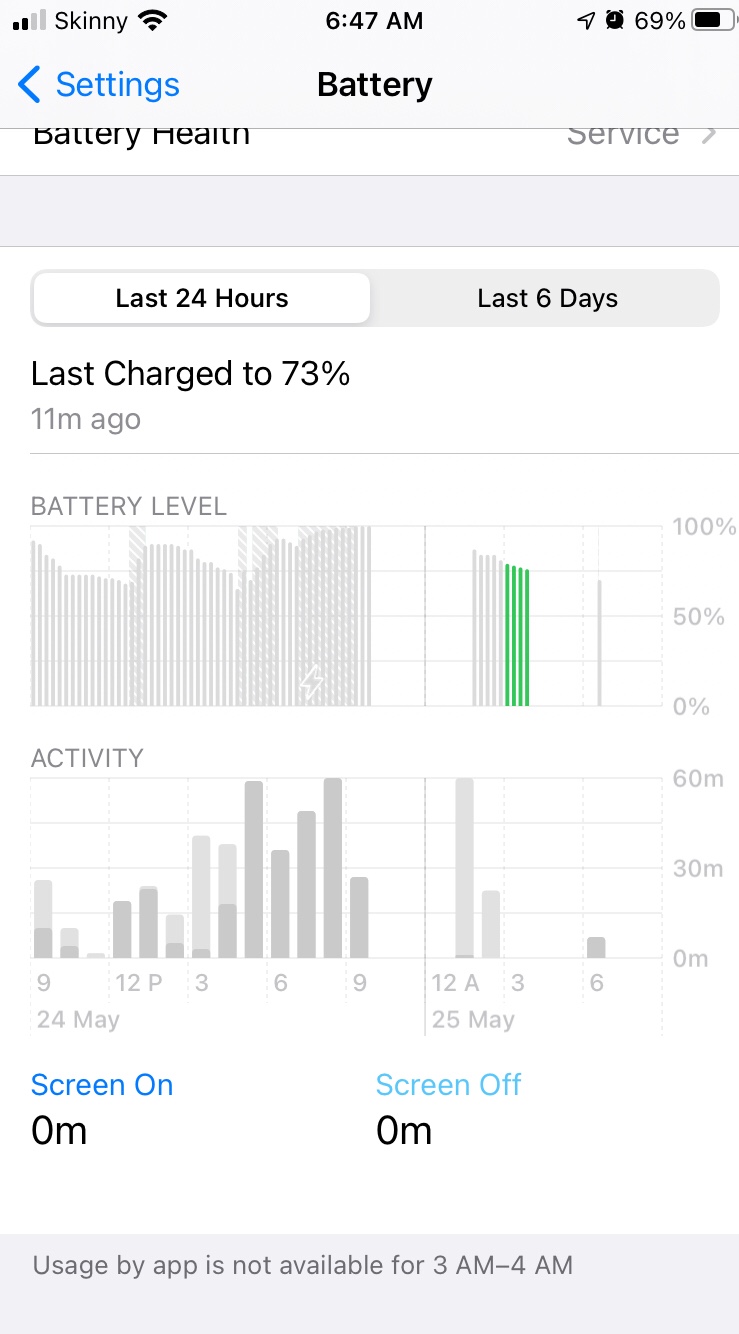The height and width of the screenshot is (1334, 739).
Task: Open Service details for Battery Health
Action: [622, 133]
